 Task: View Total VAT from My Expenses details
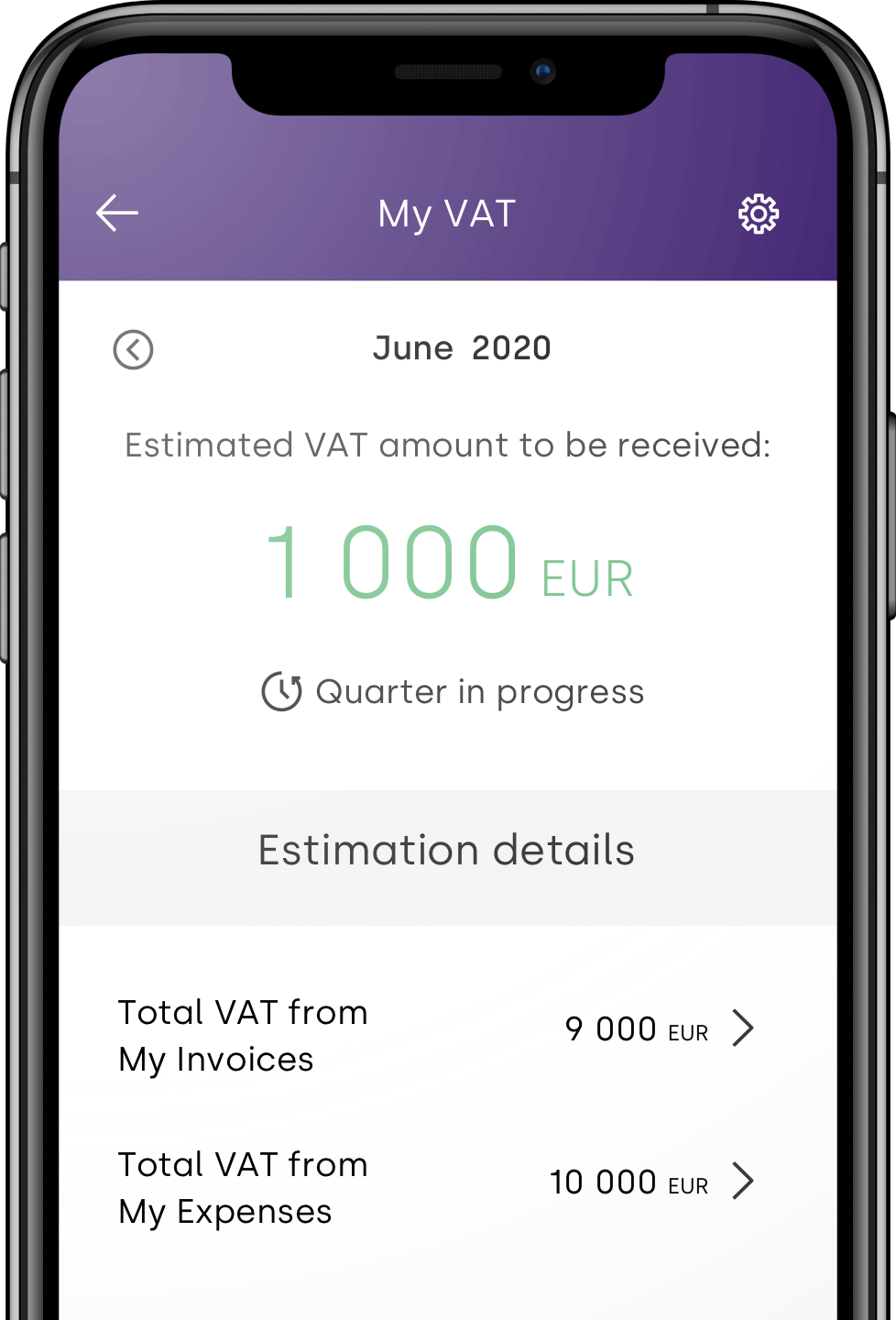[x=742, y=1182]
